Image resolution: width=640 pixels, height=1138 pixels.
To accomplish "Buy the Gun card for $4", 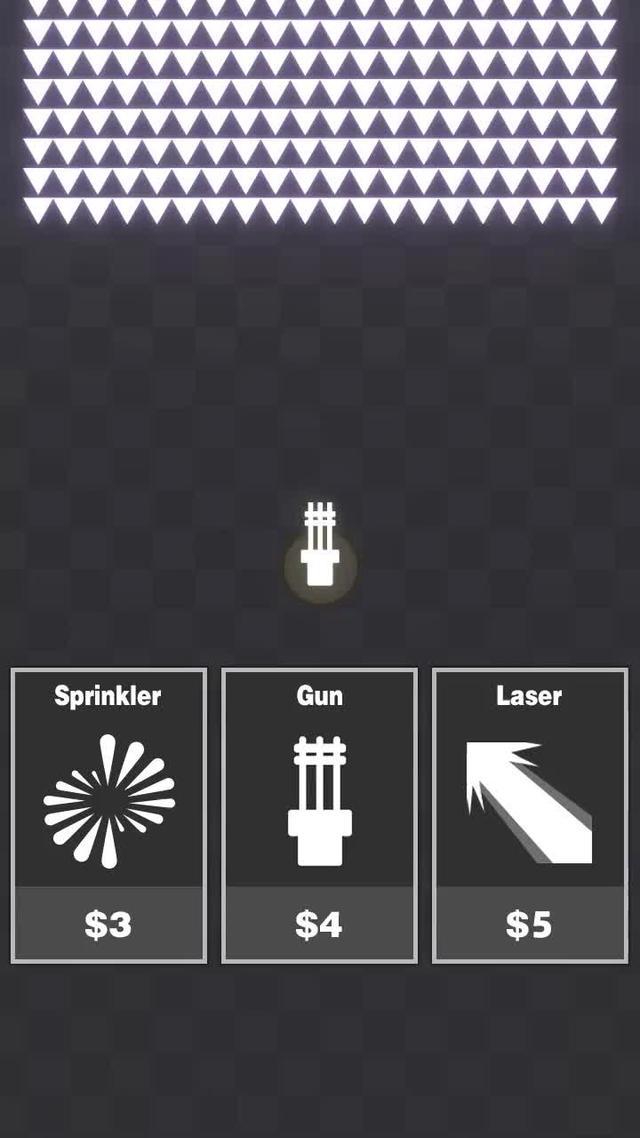I will coord(319,815).
